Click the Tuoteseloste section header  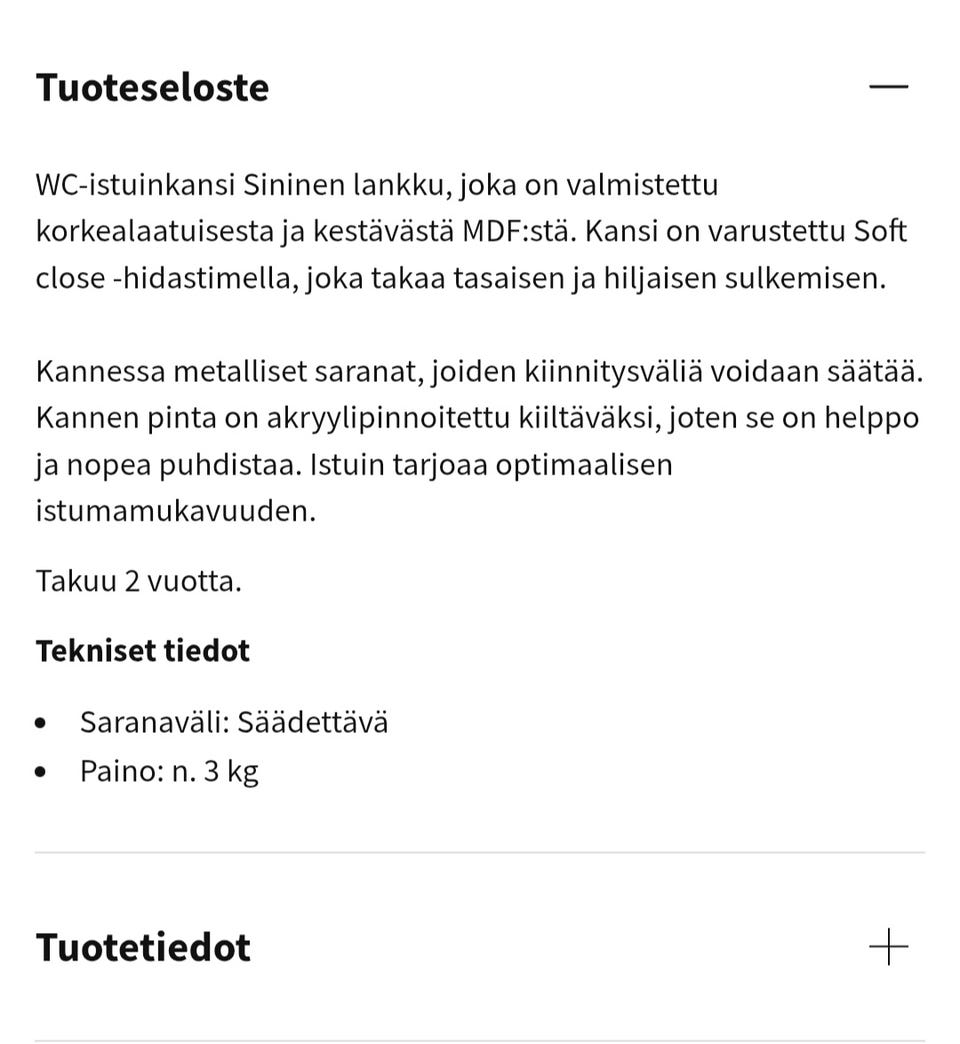(152, 88)
